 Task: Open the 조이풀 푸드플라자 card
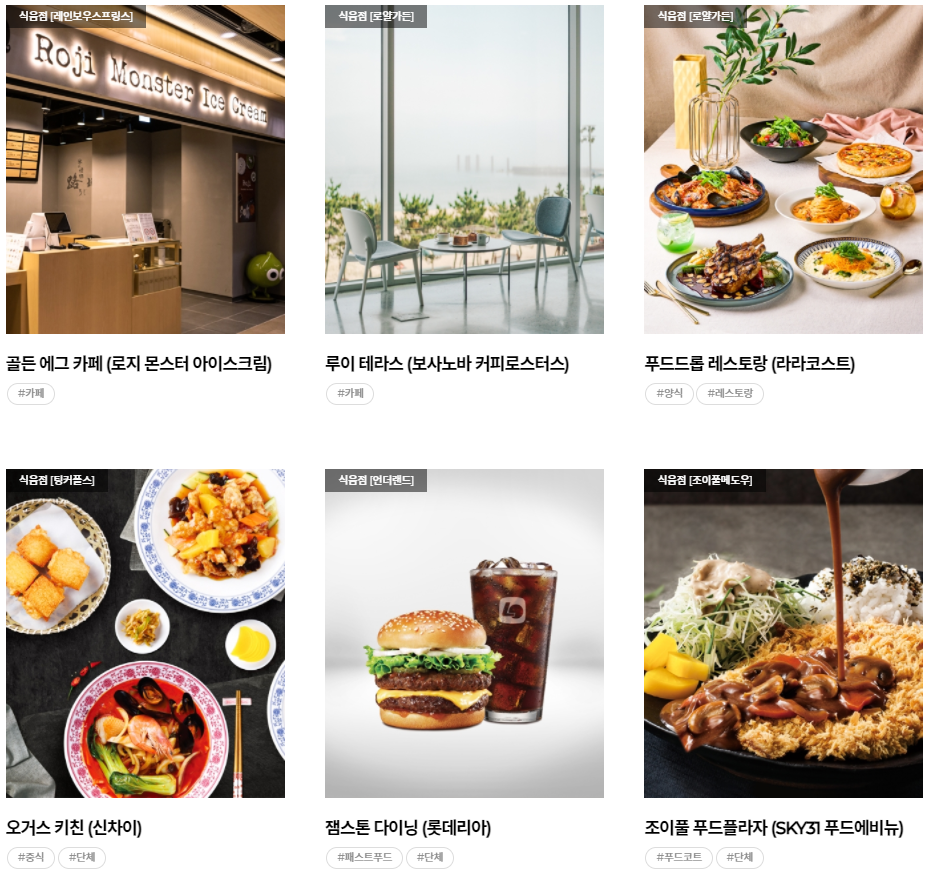point(783,633)
